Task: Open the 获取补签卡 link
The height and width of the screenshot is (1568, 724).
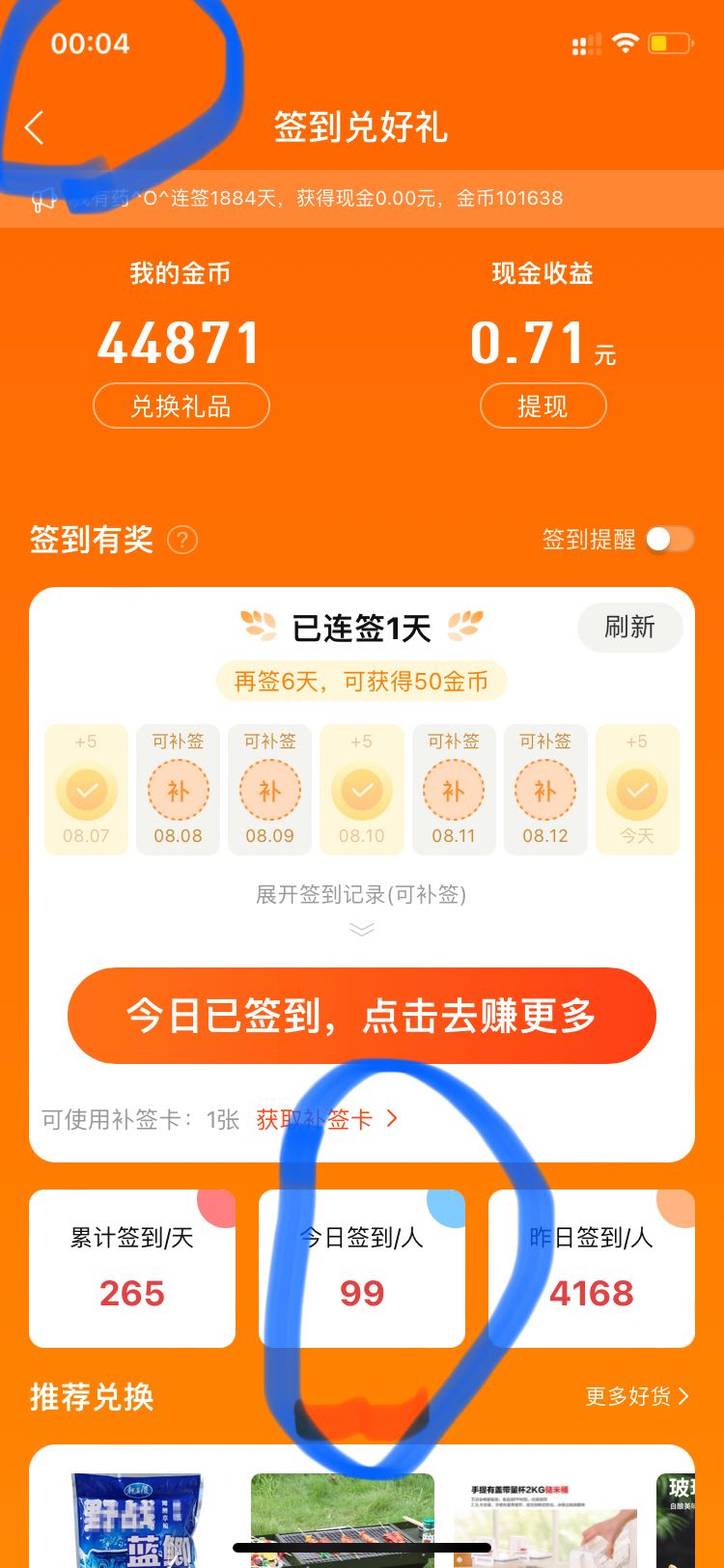Action: pos(326,1119)
